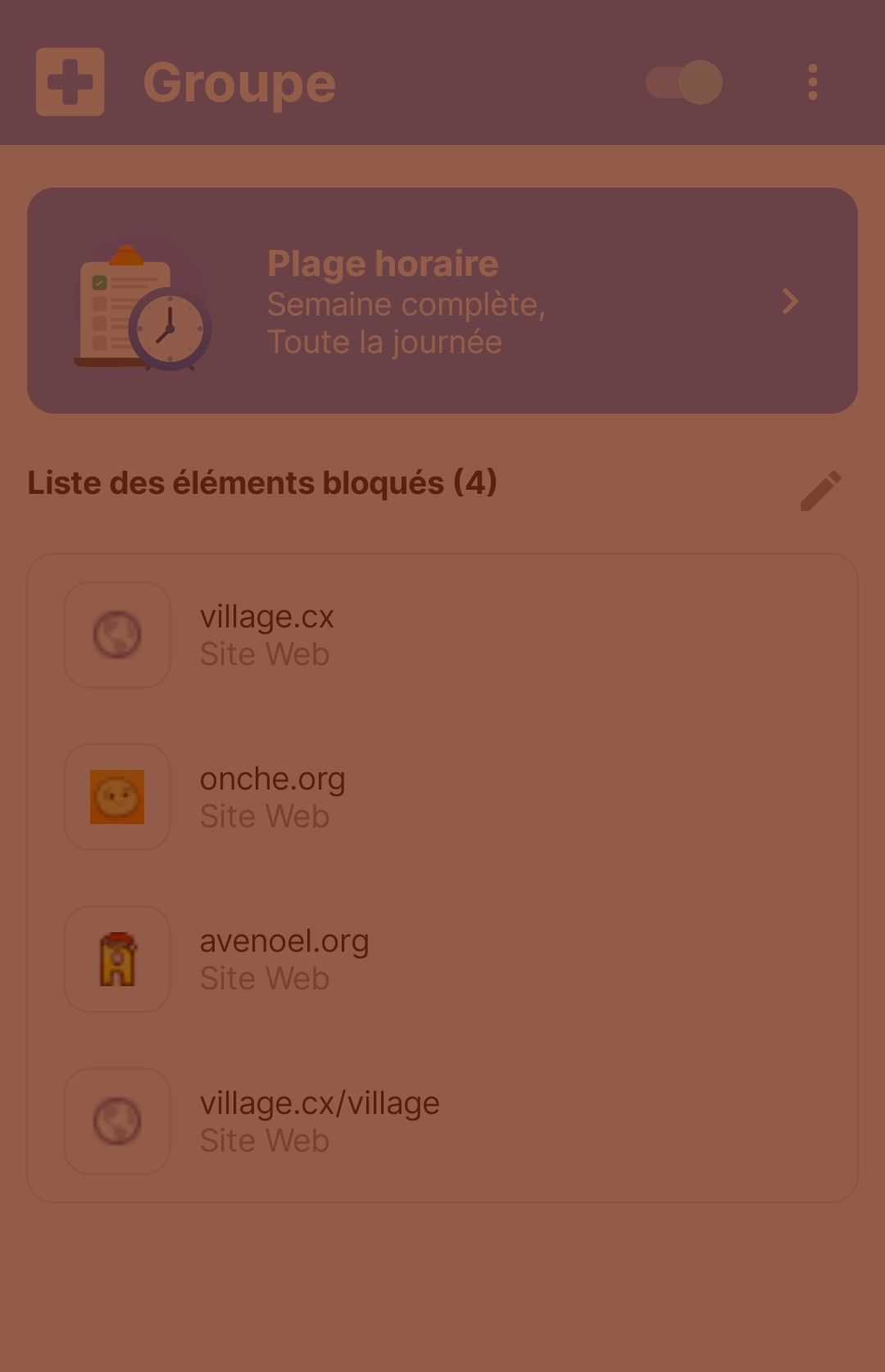Select the avenoel.org blocked site
885x1372 pixels.
point(442,959)
